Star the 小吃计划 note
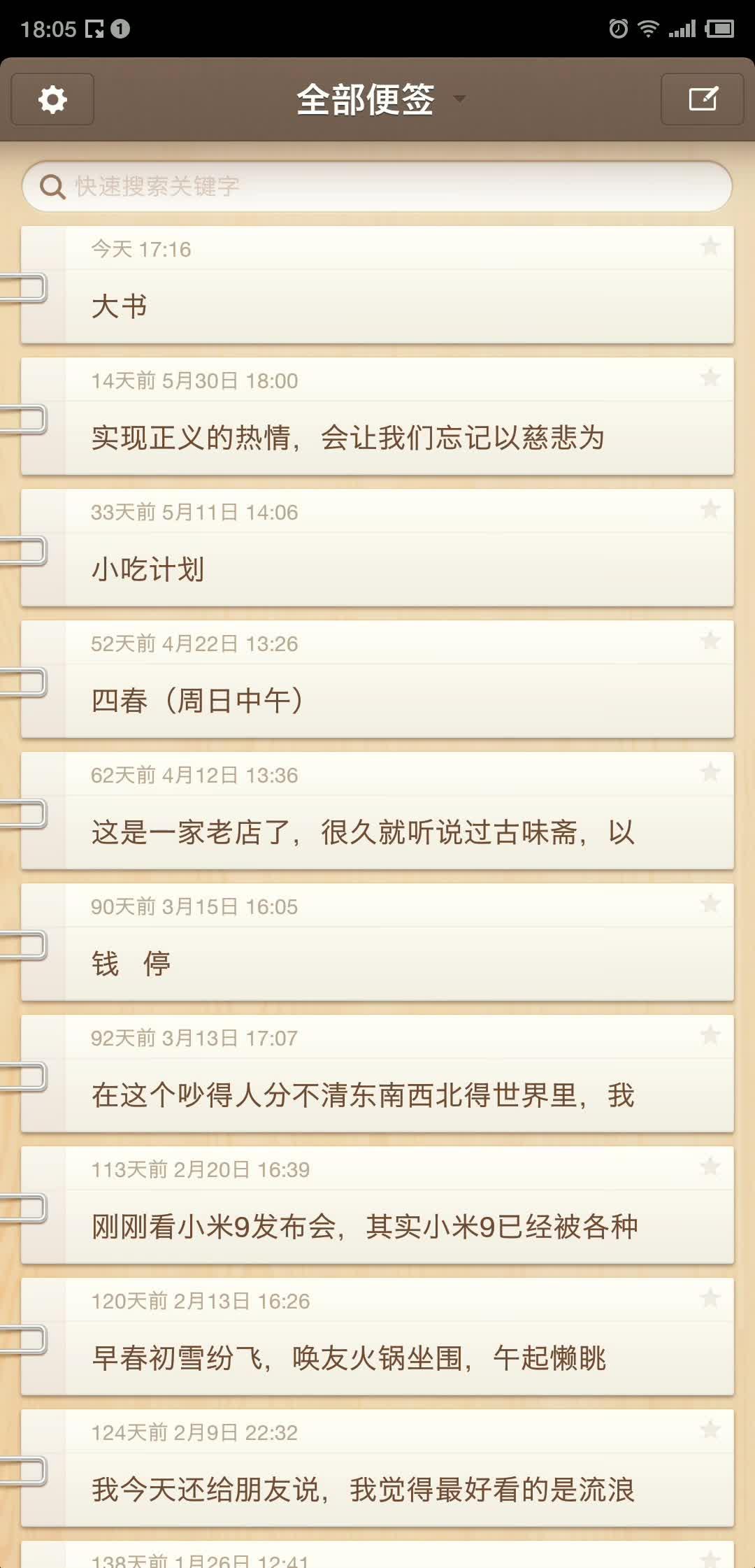The height and width of the screenshot is (1568, 755). [x=710, y=509]
